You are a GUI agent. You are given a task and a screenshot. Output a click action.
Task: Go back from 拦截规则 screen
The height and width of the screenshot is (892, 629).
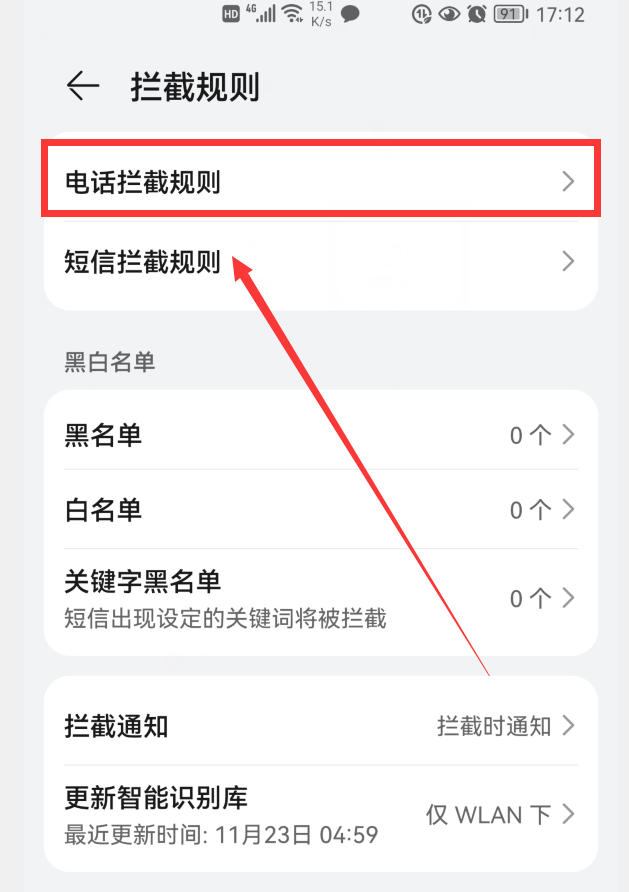coord(83,87)
